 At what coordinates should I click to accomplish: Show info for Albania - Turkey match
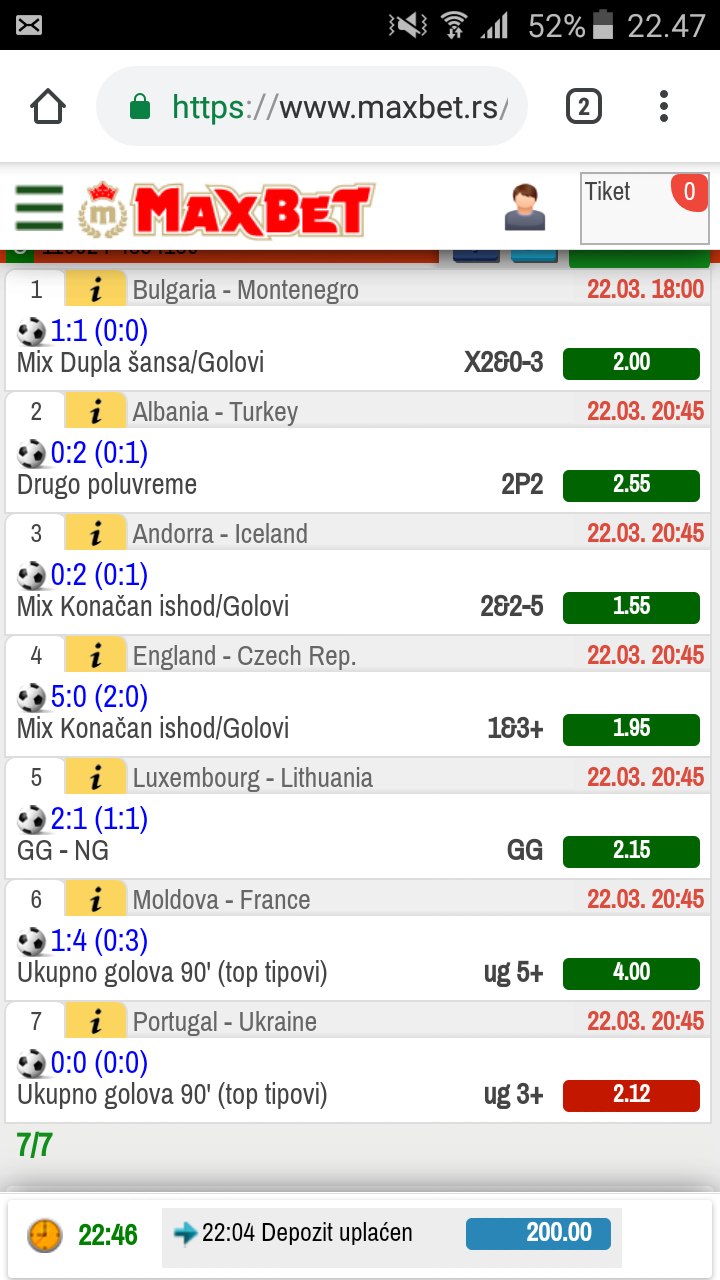[x=96, y=411]
